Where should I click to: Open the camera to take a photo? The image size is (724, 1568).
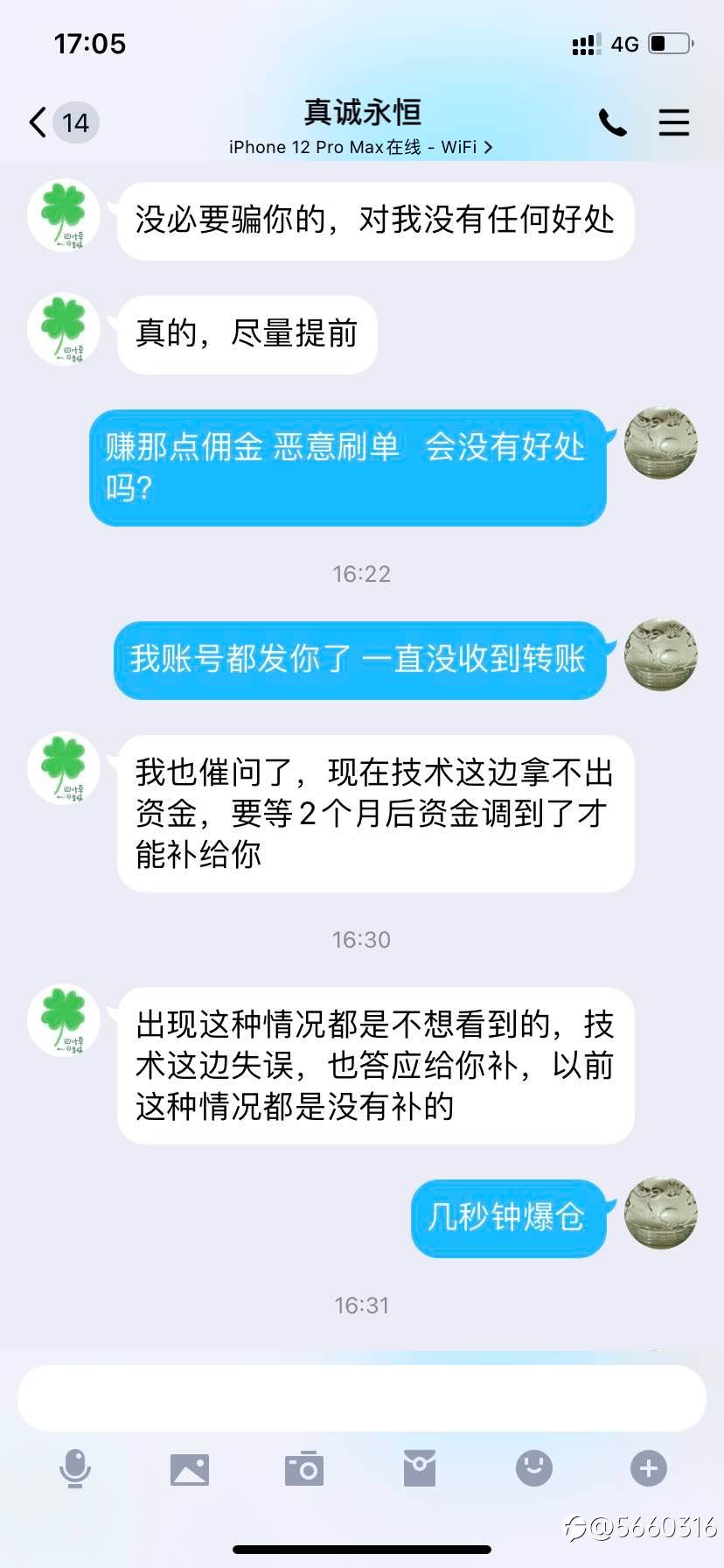pos(304,1469)
